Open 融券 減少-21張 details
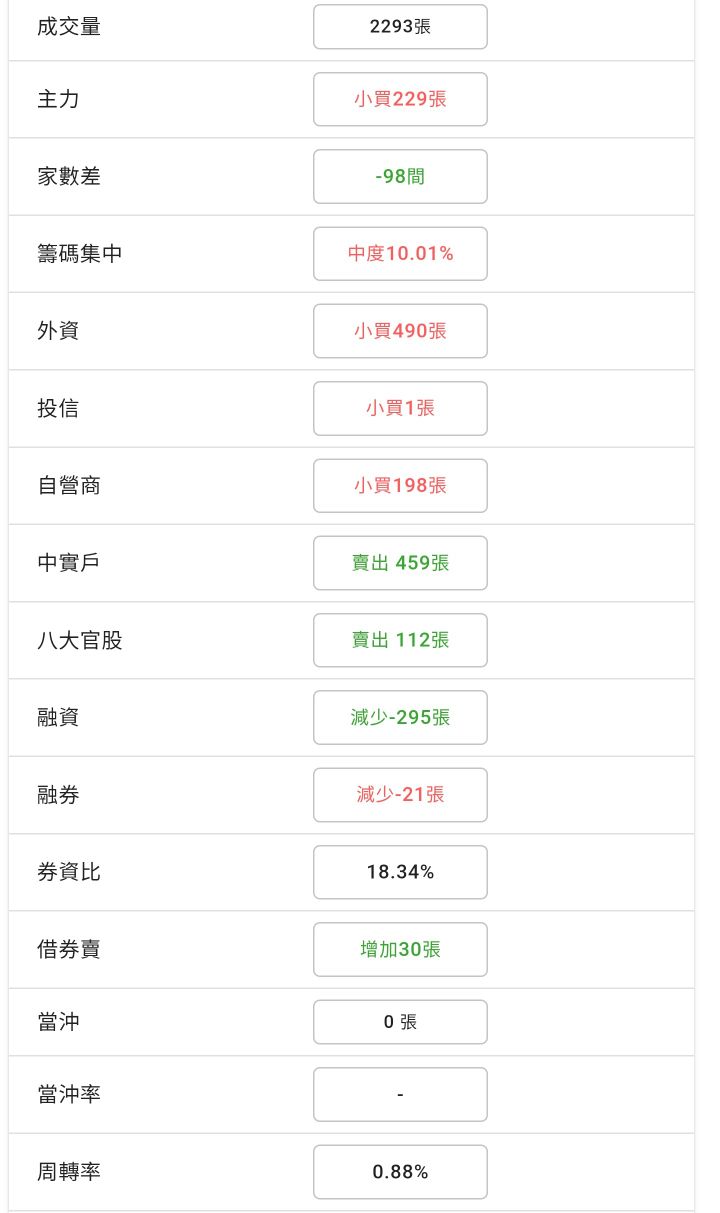Screen dimensions: 720x1213 (x=400, y=795)
